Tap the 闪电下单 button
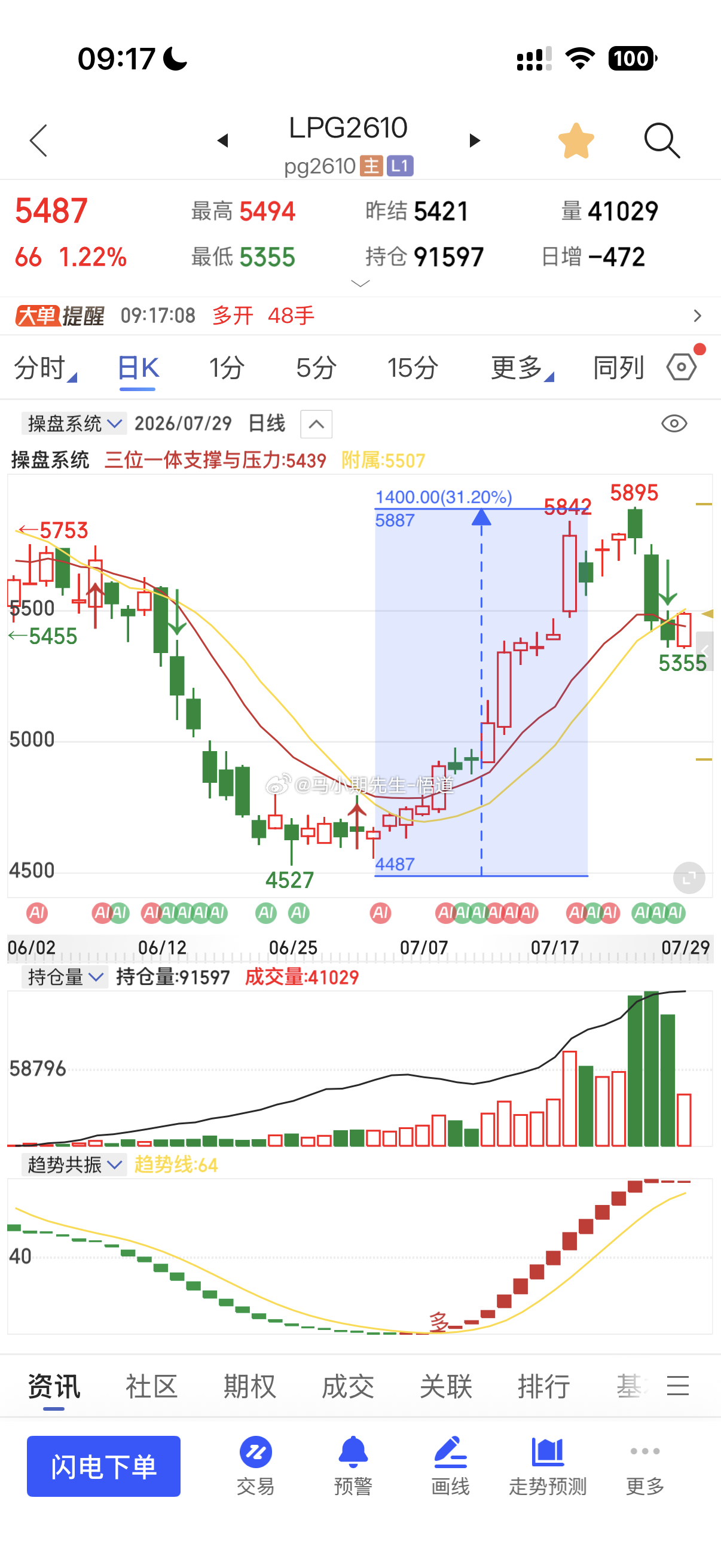Image resolution: width=721 pixels, height=1568 pixels. pyautogui.click(x=103, y=1466)
